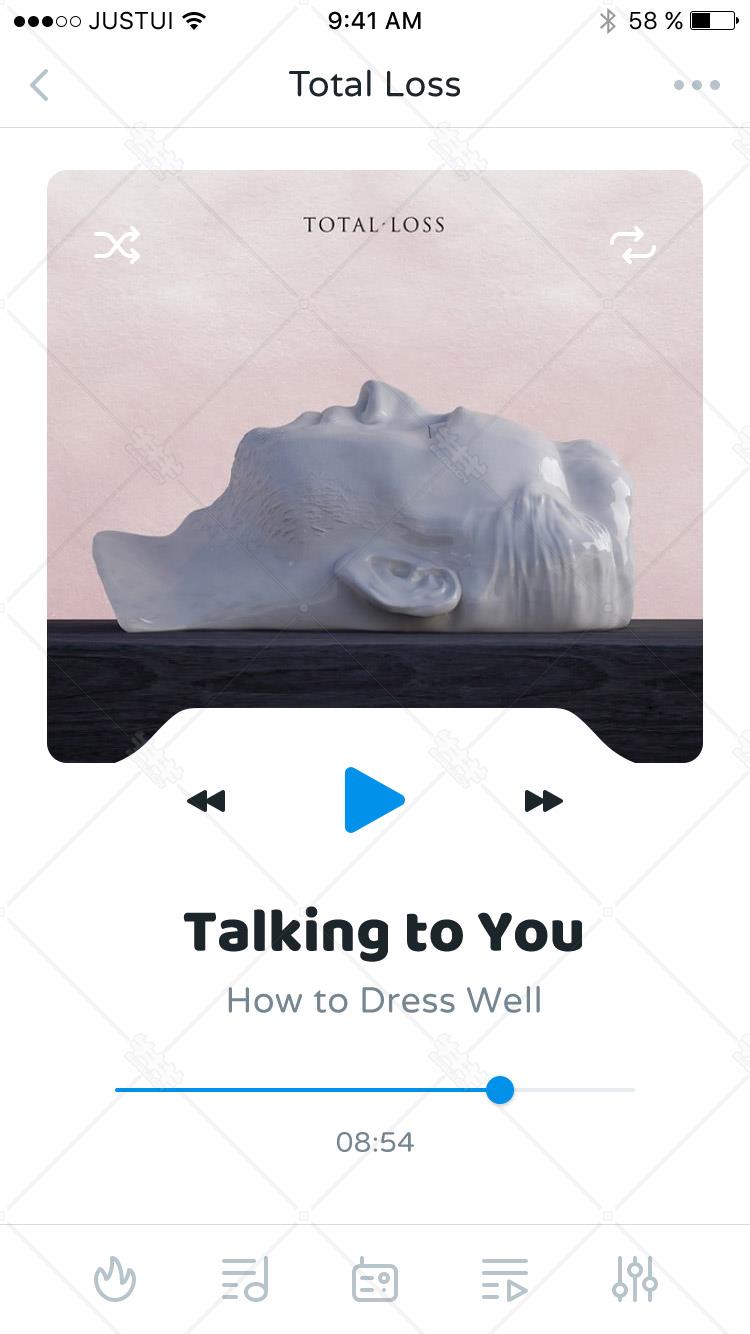750x1334 pixels.
Task: Open the radio tab
Action: coord(375,1280)
